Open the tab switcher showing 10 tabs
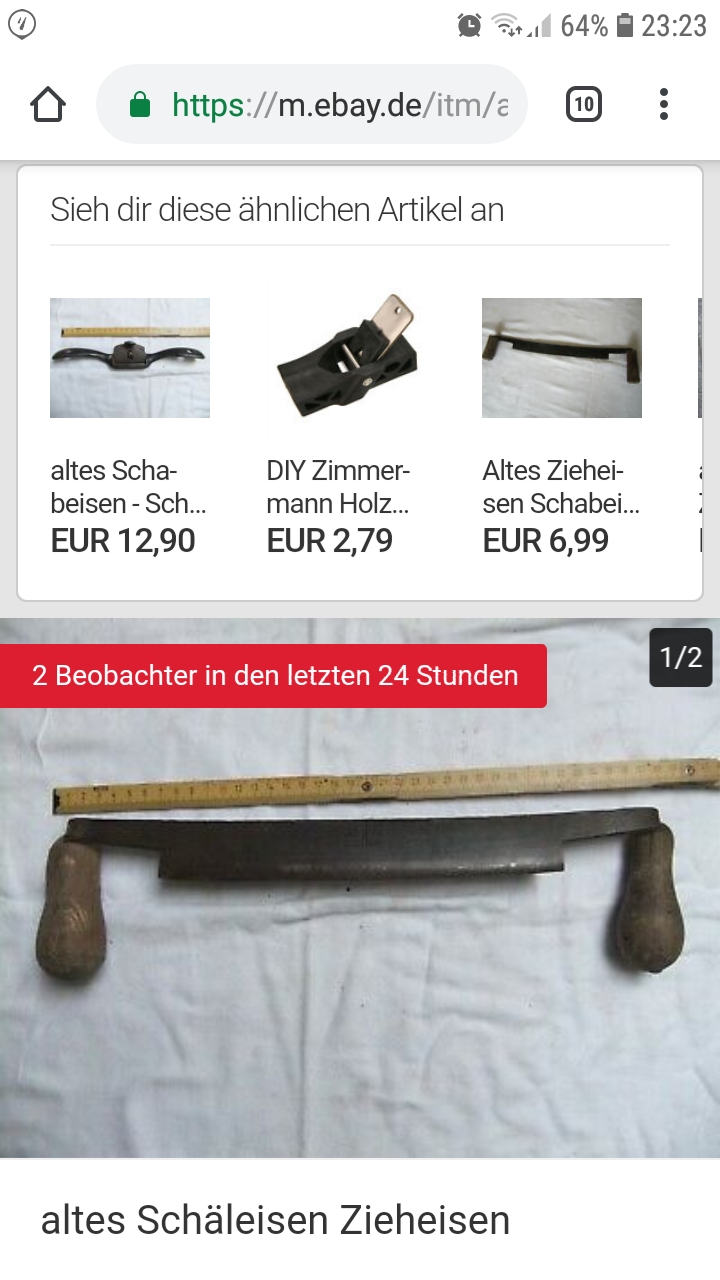The height and width of the screenshot is (1280, 720). click(x=584, y=104)
